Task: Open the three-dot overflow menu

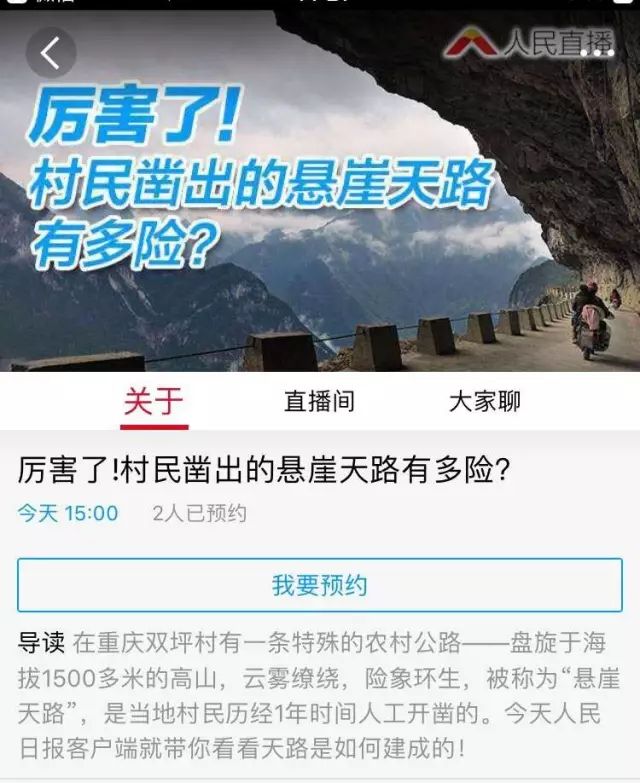Action: point(596,51)
